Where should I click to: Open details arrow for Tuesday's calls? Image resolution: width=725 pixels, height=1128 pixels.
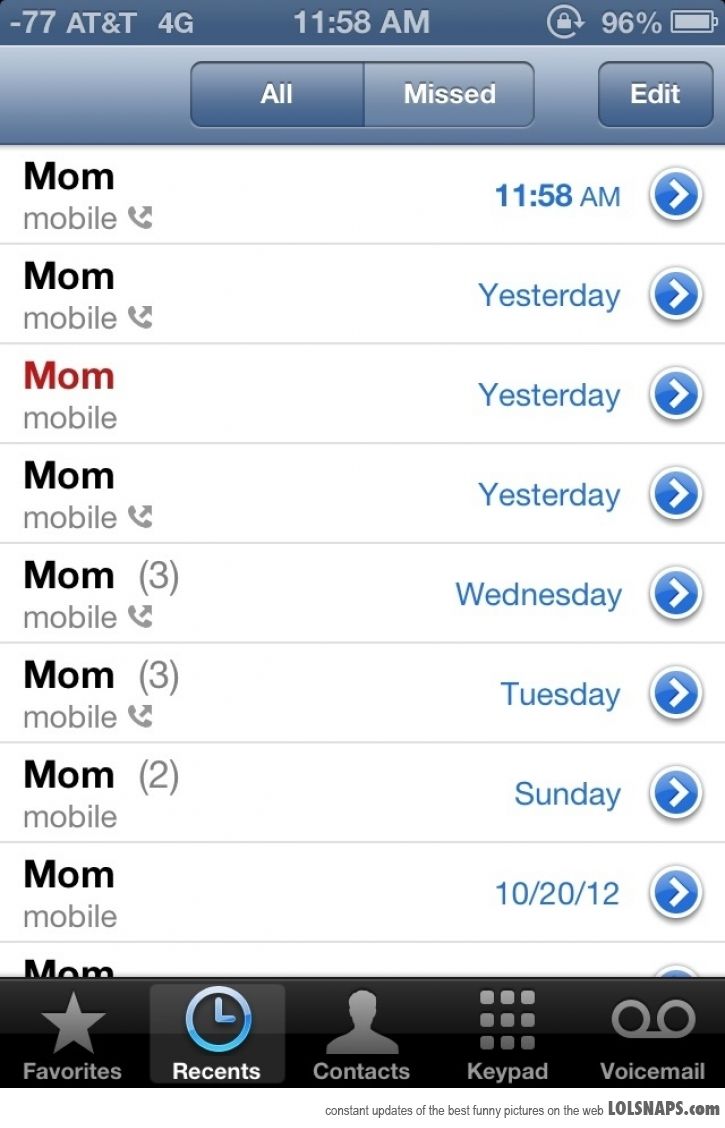[x=677, y=694]
